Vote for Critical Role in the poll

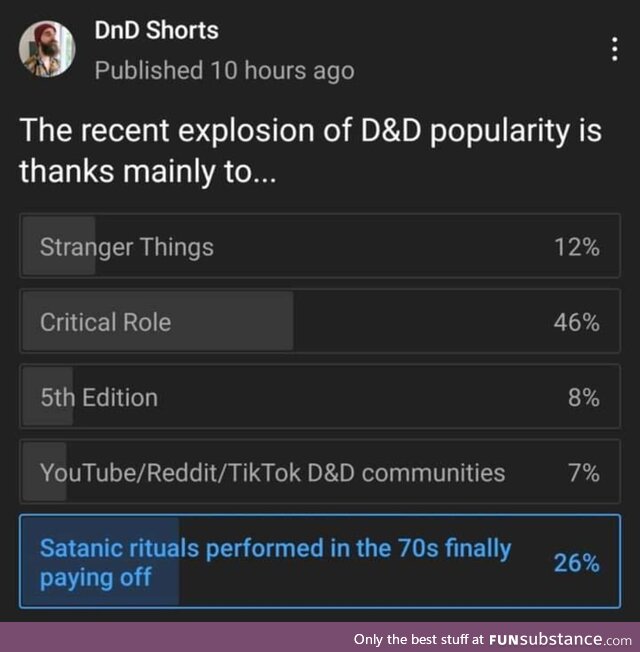[320, 322]
